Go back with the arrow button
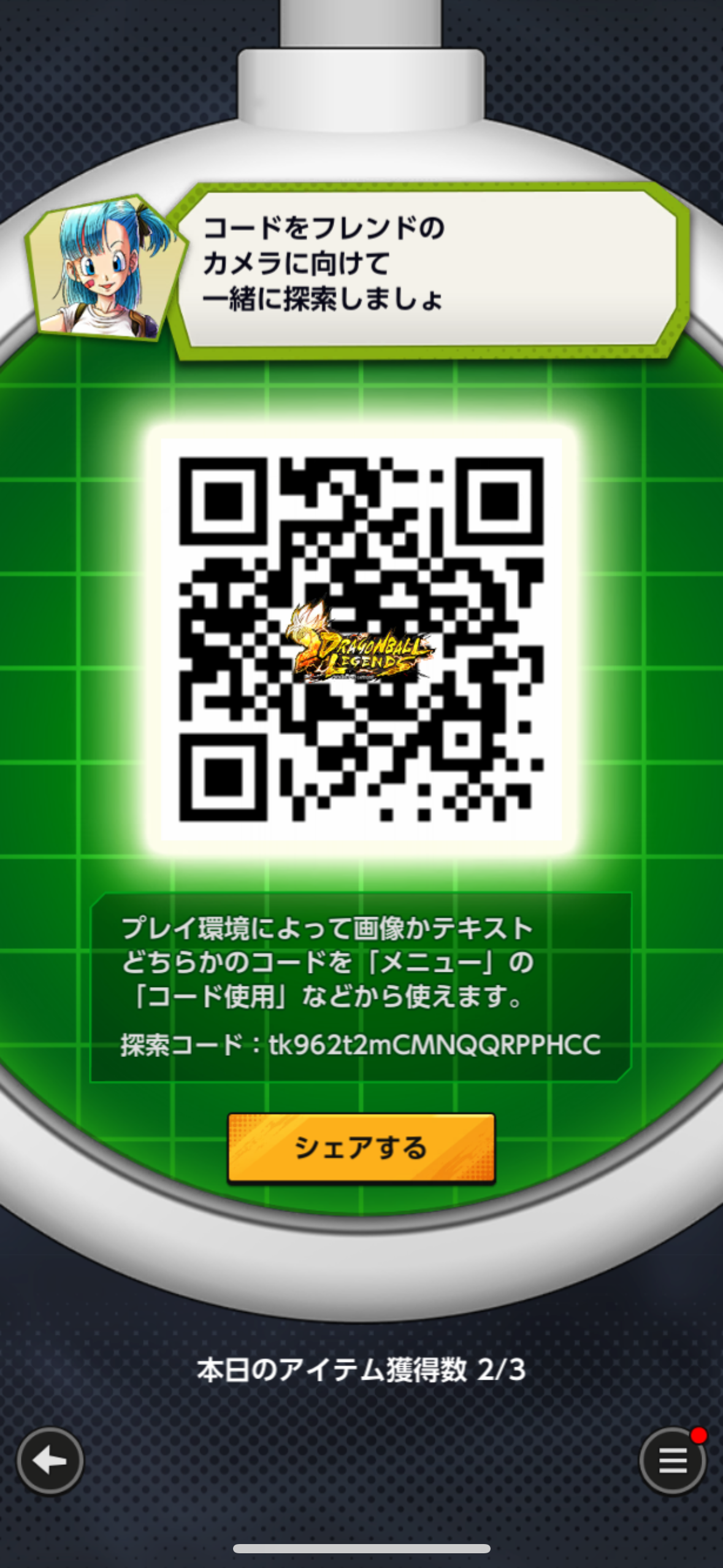The image size is (723, 1568). pyautogui.click(x=50, y=1461)
